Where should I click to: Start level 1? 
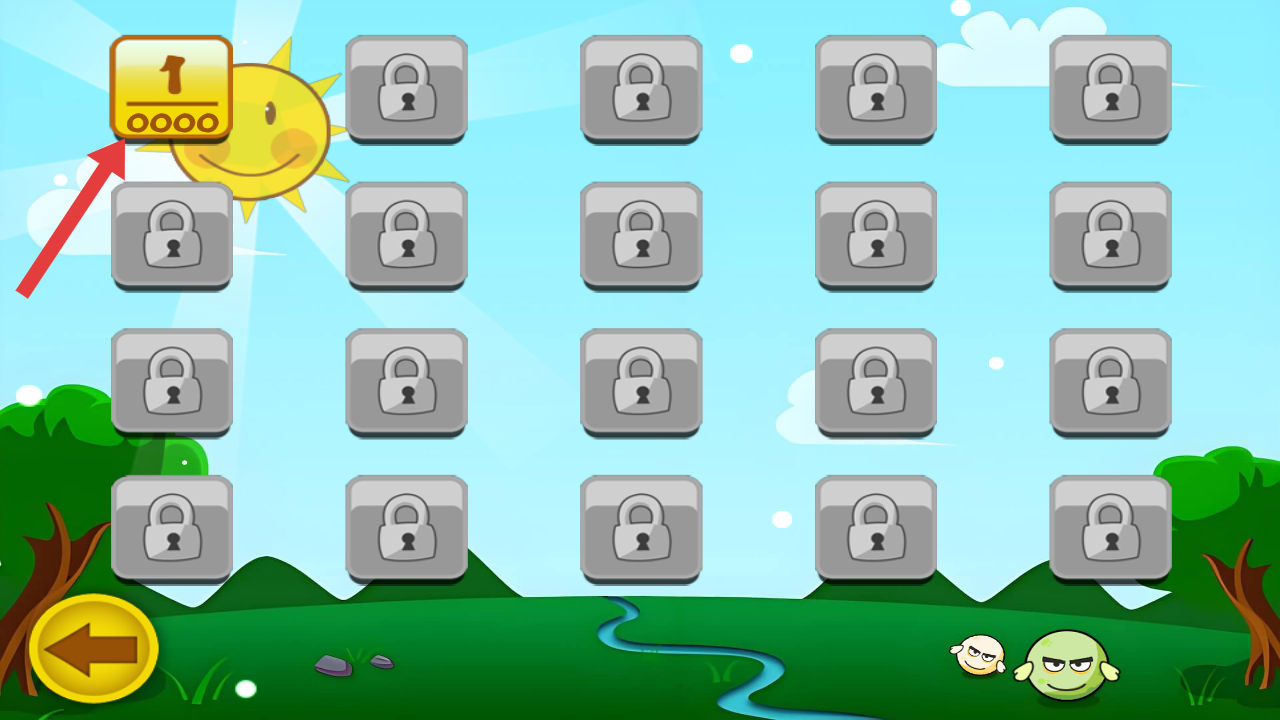point(171,88)
